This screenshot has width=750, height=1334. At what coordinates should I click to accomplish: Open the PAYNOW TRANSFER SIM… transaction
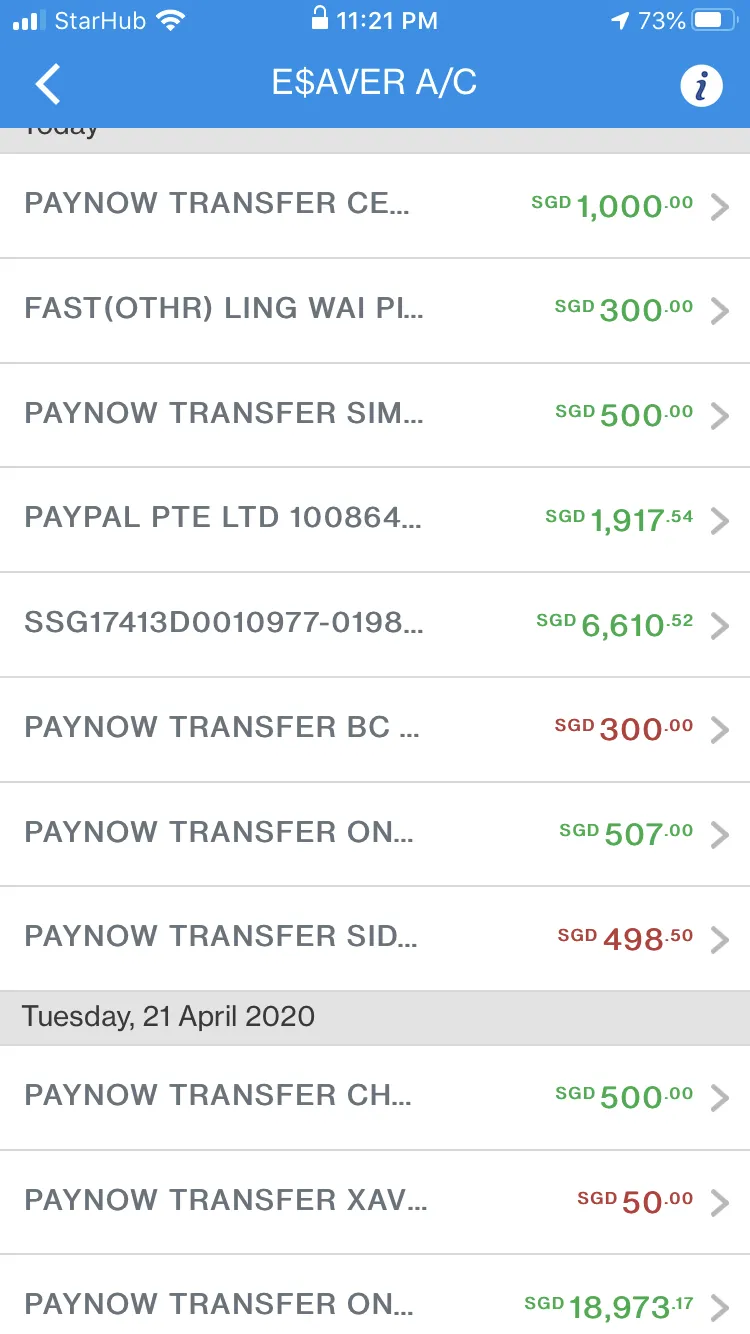[375, 415]
